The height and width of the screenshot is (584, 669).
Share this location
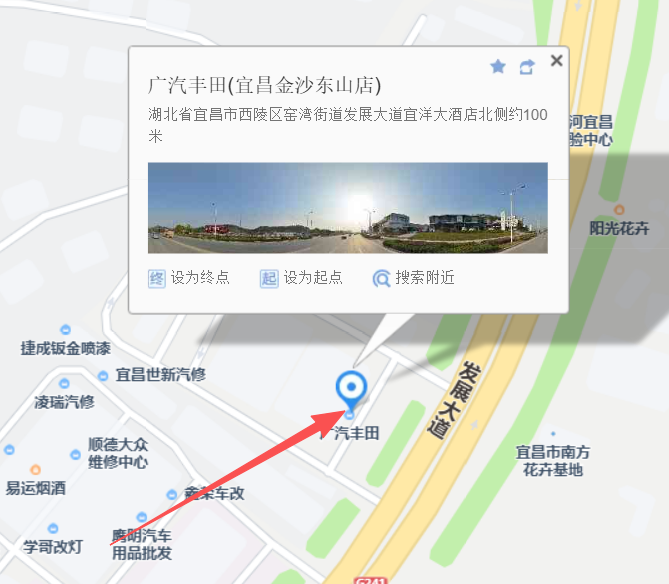coord(527,67)
